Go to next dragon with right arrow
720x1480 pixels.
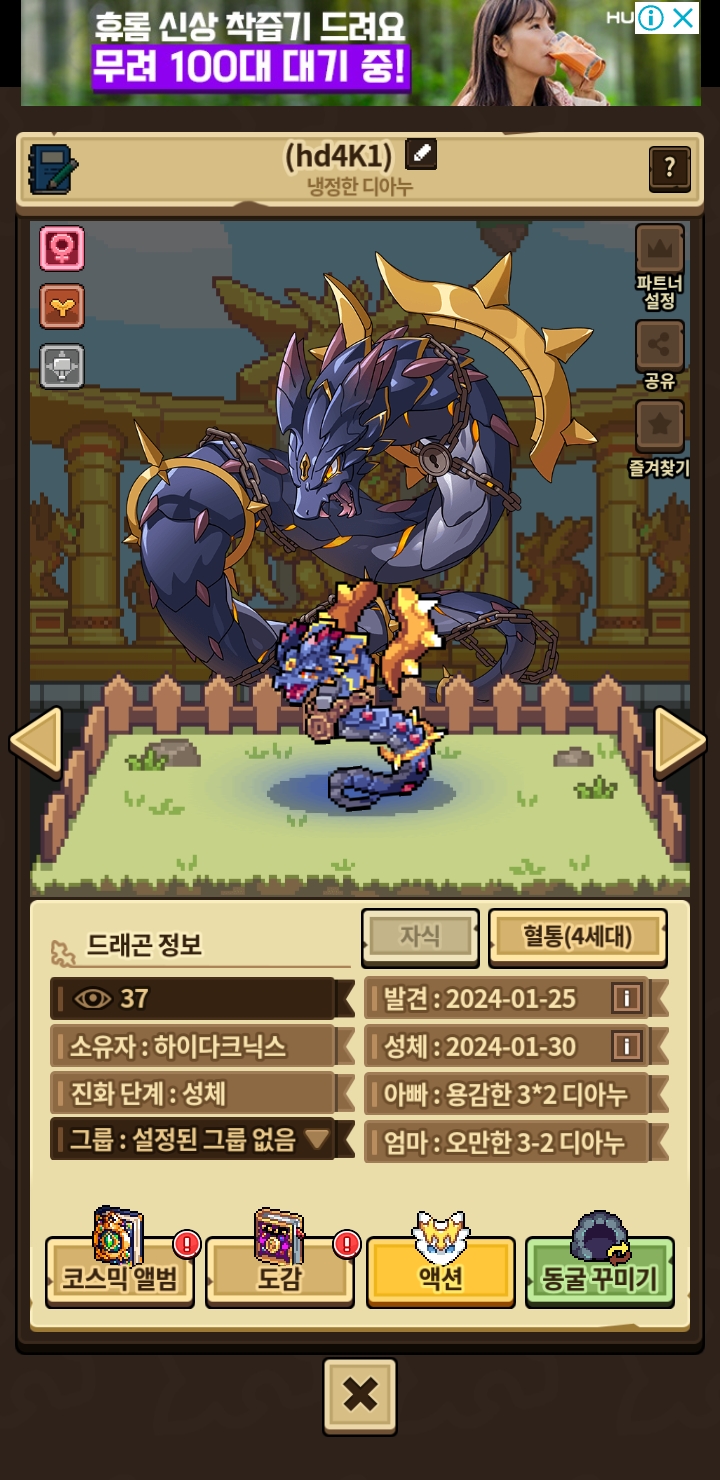(680, 742)
